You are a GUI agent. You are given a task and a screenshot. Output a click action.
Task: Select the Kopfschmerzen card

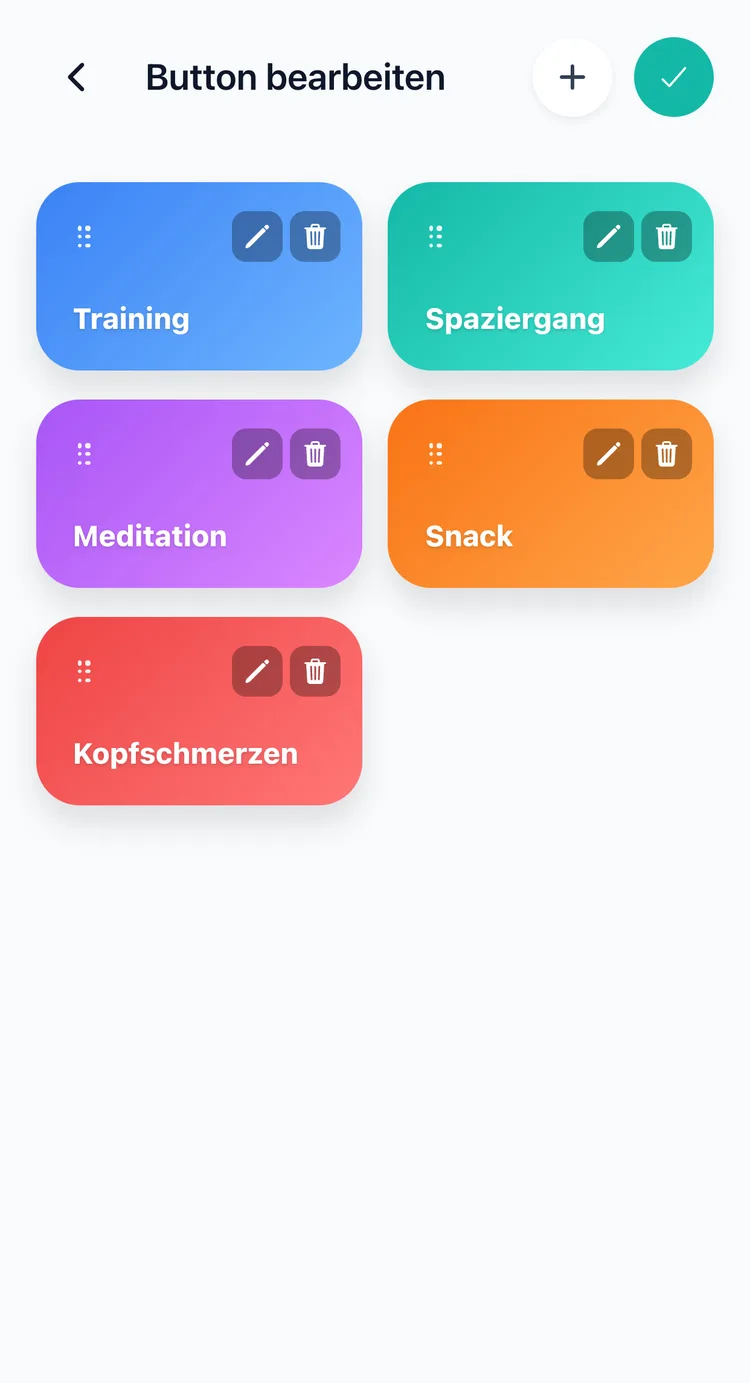(x=199, y=711)
